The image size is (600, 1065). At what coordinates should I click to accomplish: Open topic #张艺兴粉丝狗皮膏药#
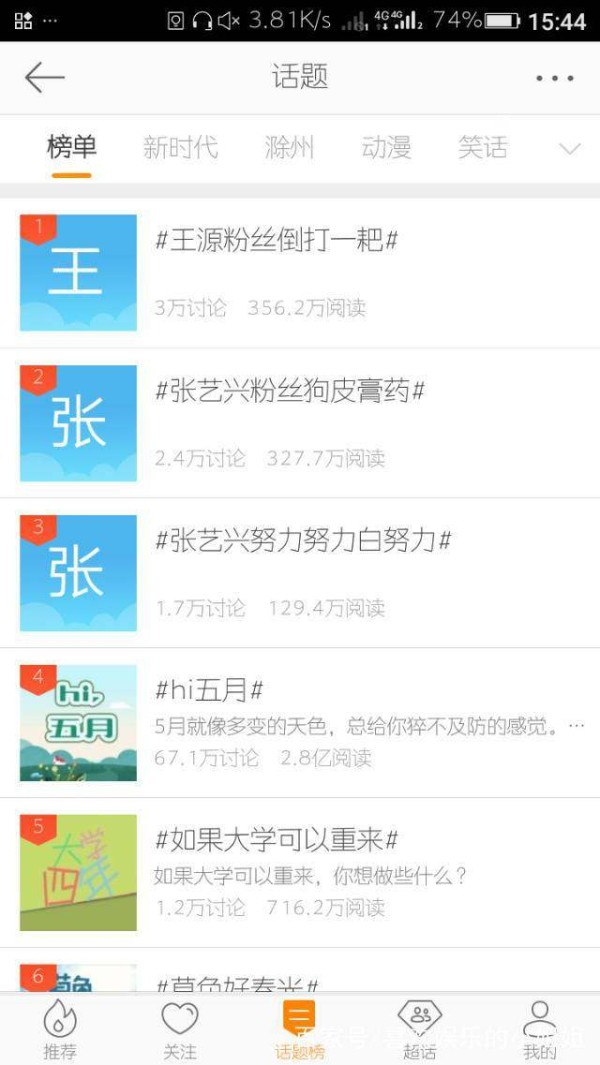coord(300,423)
